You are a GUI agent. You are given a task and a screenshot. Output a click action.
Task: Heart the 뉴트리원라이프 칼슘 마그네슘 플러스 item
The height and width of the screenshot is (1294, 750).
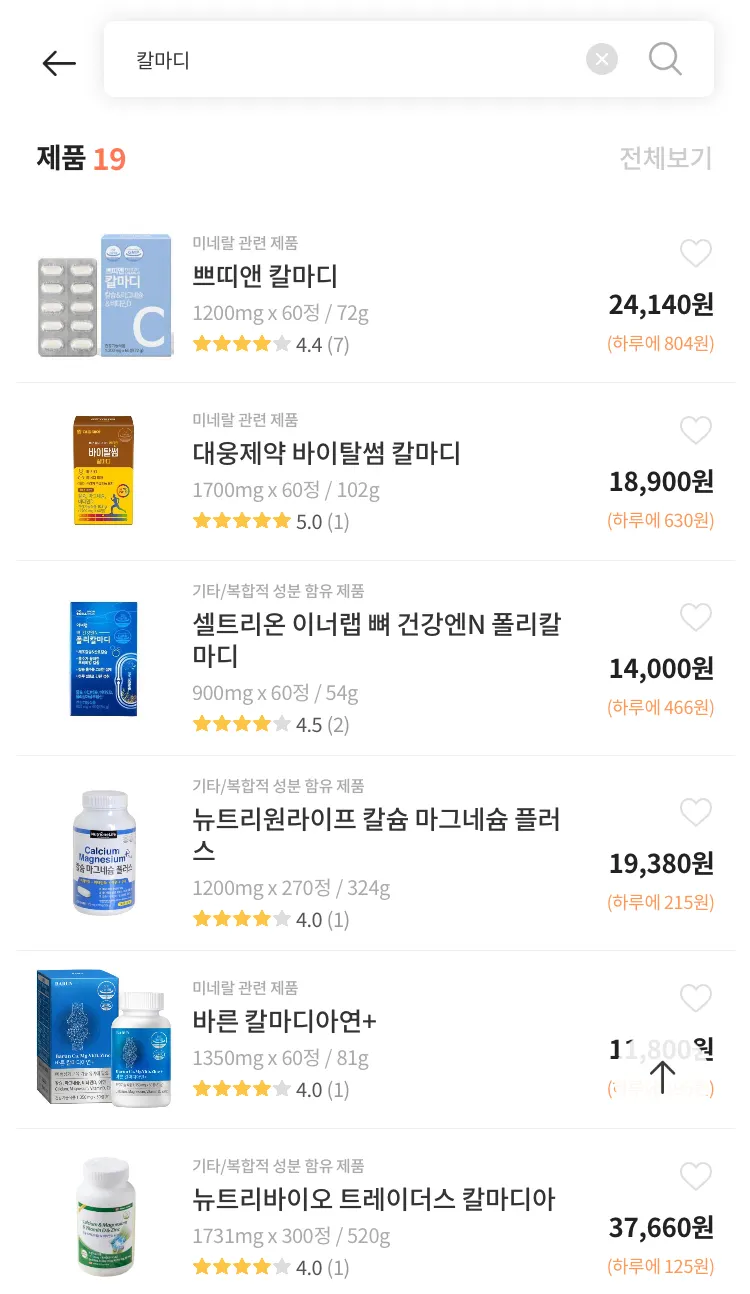(x=695, y=813)
